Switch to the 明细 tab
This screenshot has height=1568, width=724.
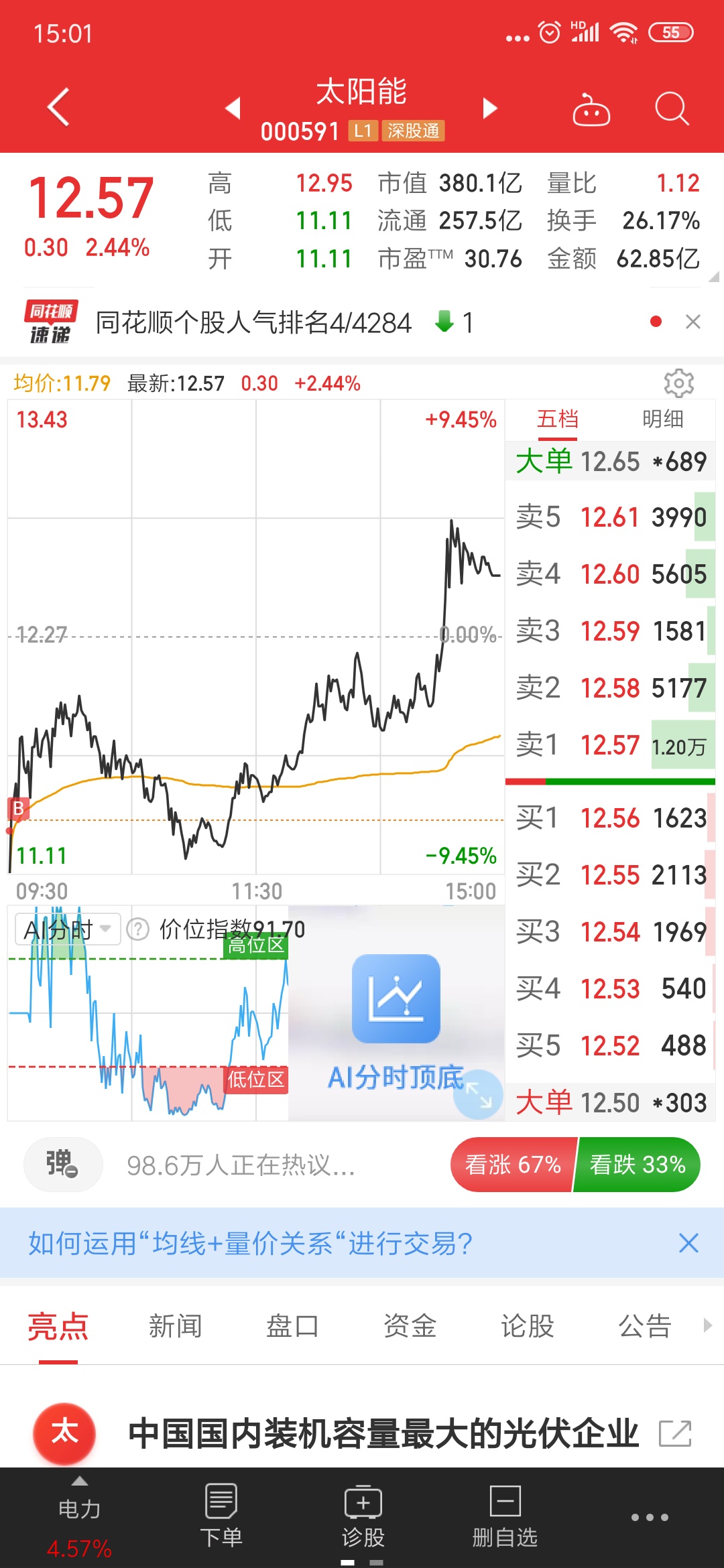tap(662, 419)
